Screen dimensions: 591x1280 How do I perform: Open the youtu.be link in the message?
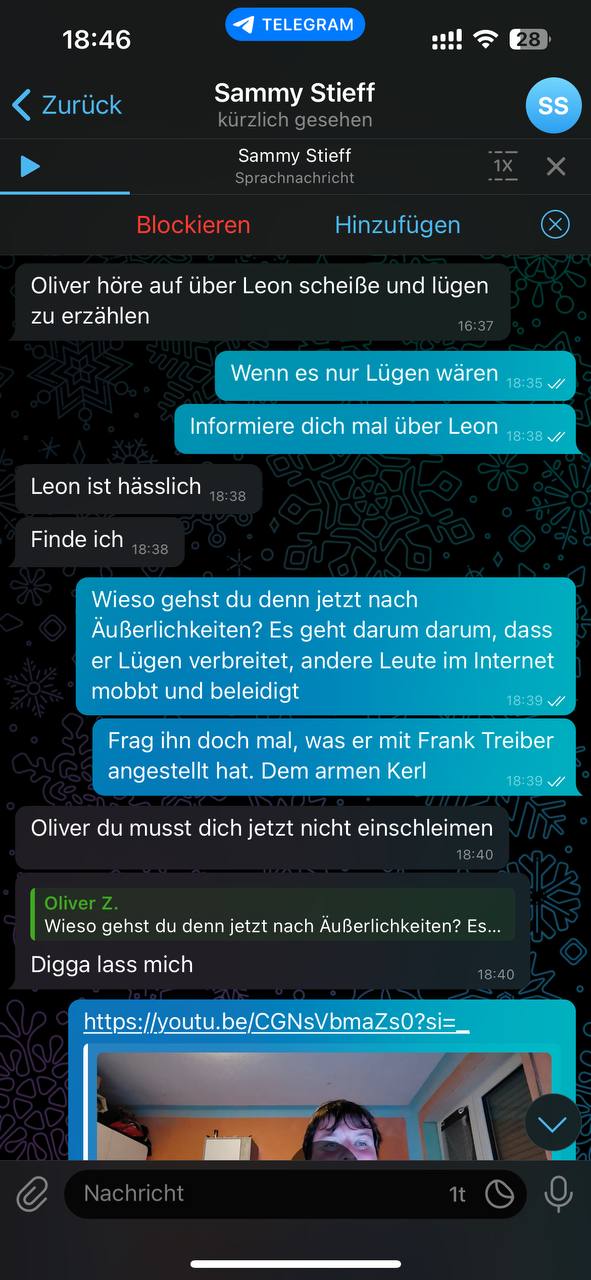pyautogui.click(x=276, y=1022)
